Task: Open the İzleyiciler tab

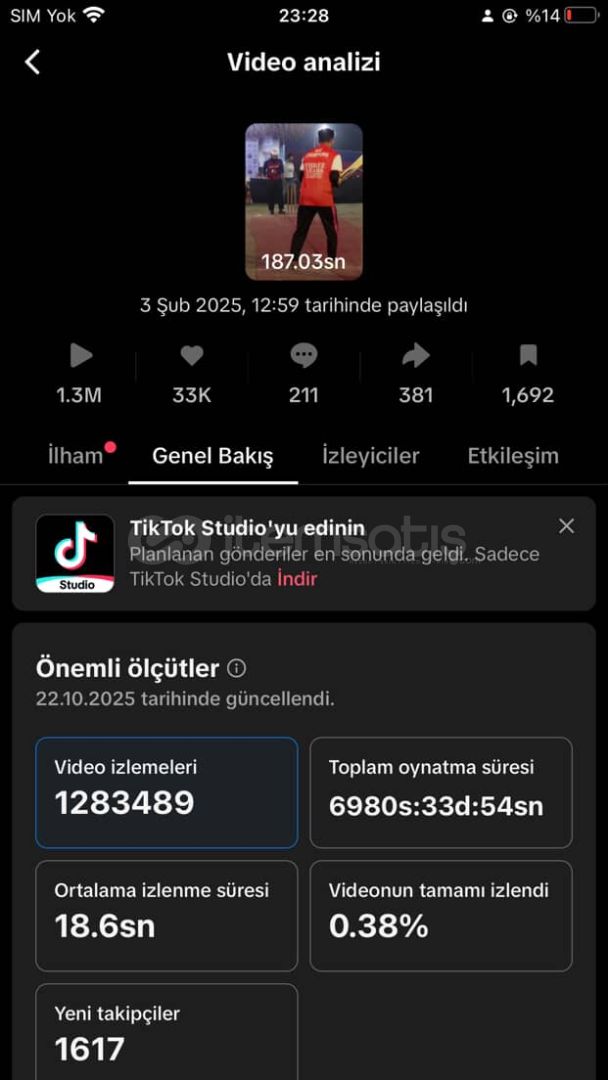Action: coord(370,456)
